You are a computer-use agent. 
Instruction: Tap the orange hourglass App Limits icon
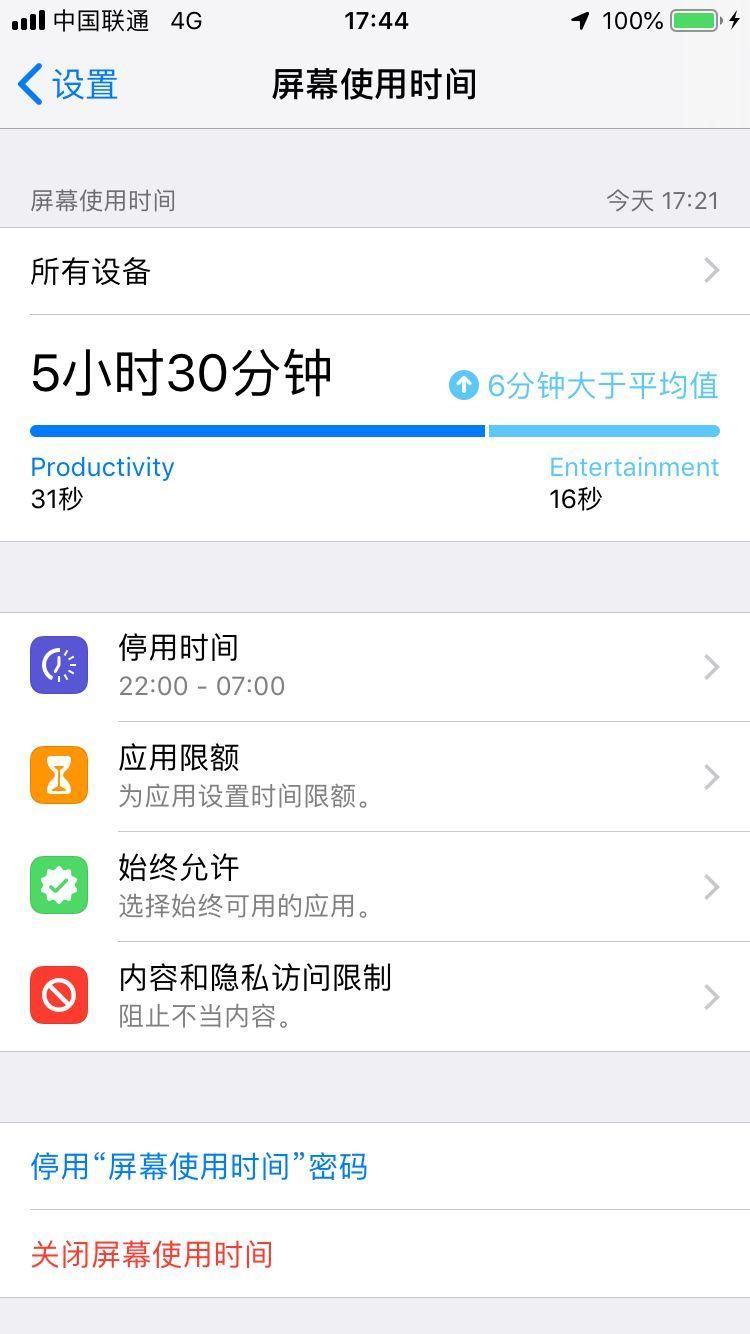[59, 776]
